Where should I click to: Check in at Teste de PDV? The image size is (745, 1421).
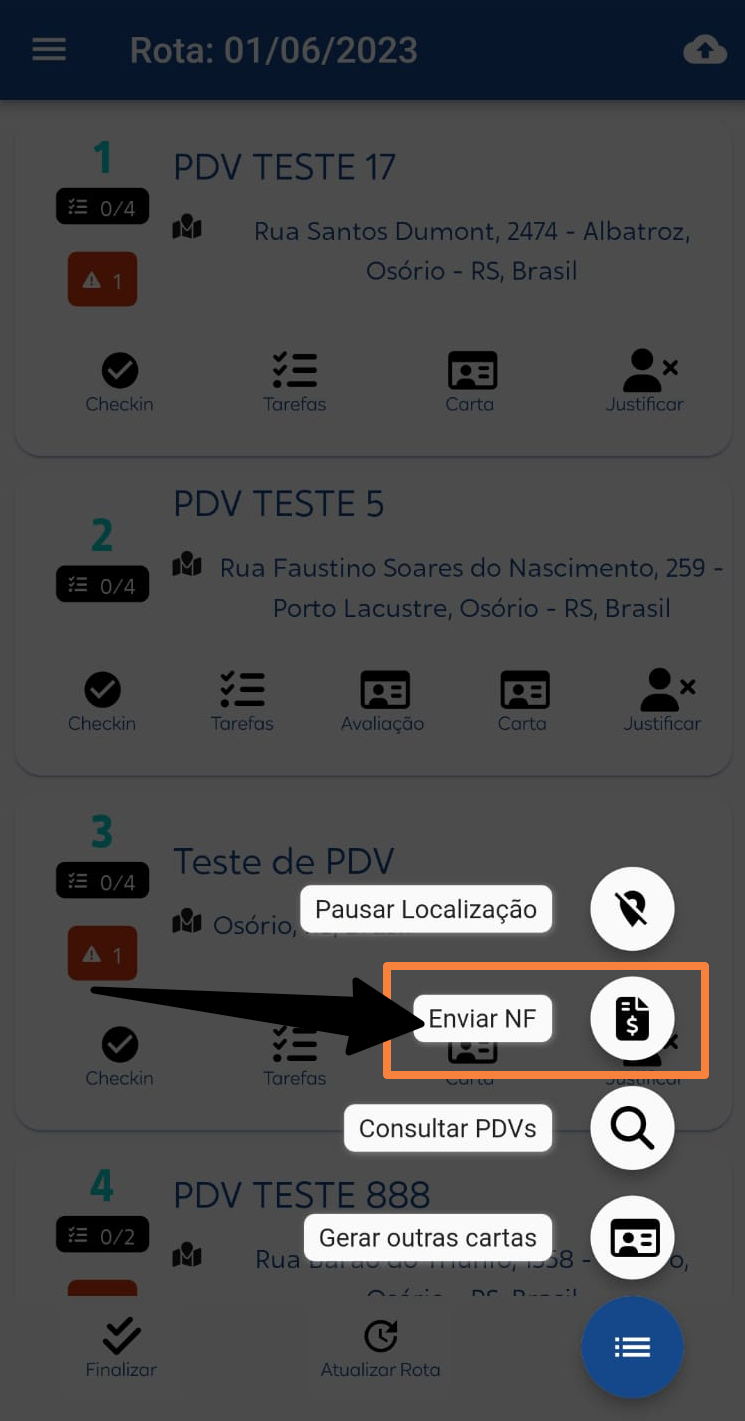(x=119, y=1056)
